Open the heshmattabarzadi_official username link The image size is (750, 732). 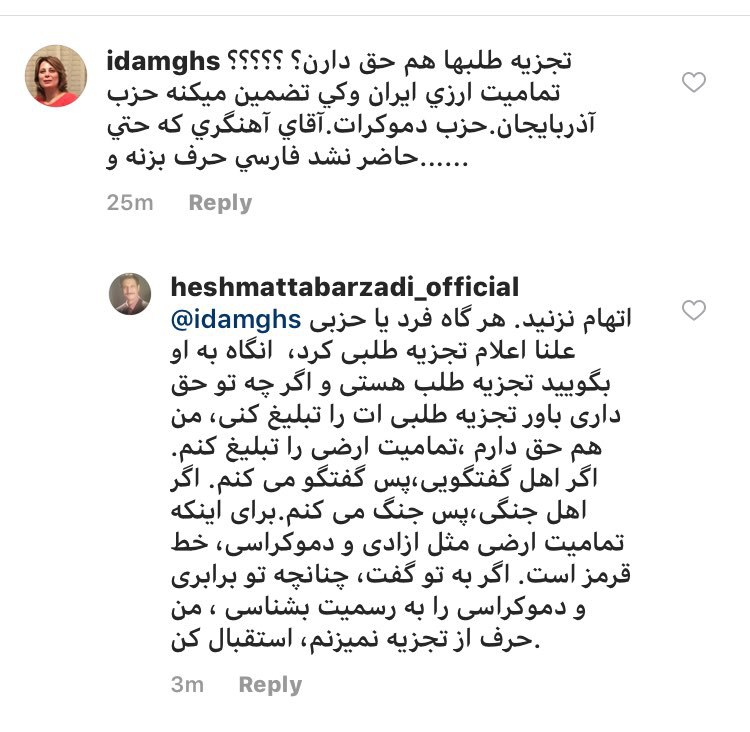[x=345, y=288]
